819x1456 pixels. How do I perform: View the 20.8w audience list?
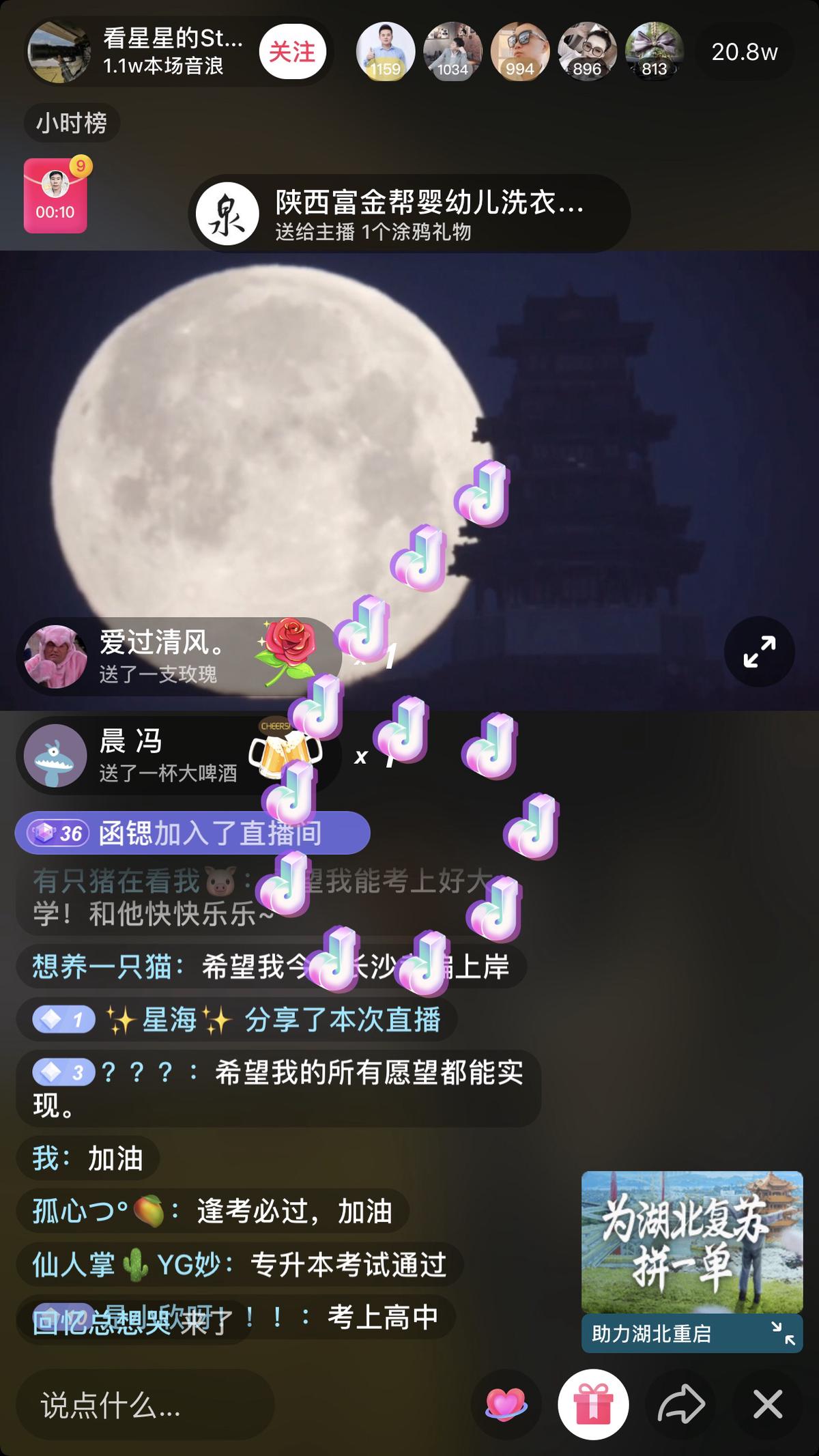tap(744, 53)
